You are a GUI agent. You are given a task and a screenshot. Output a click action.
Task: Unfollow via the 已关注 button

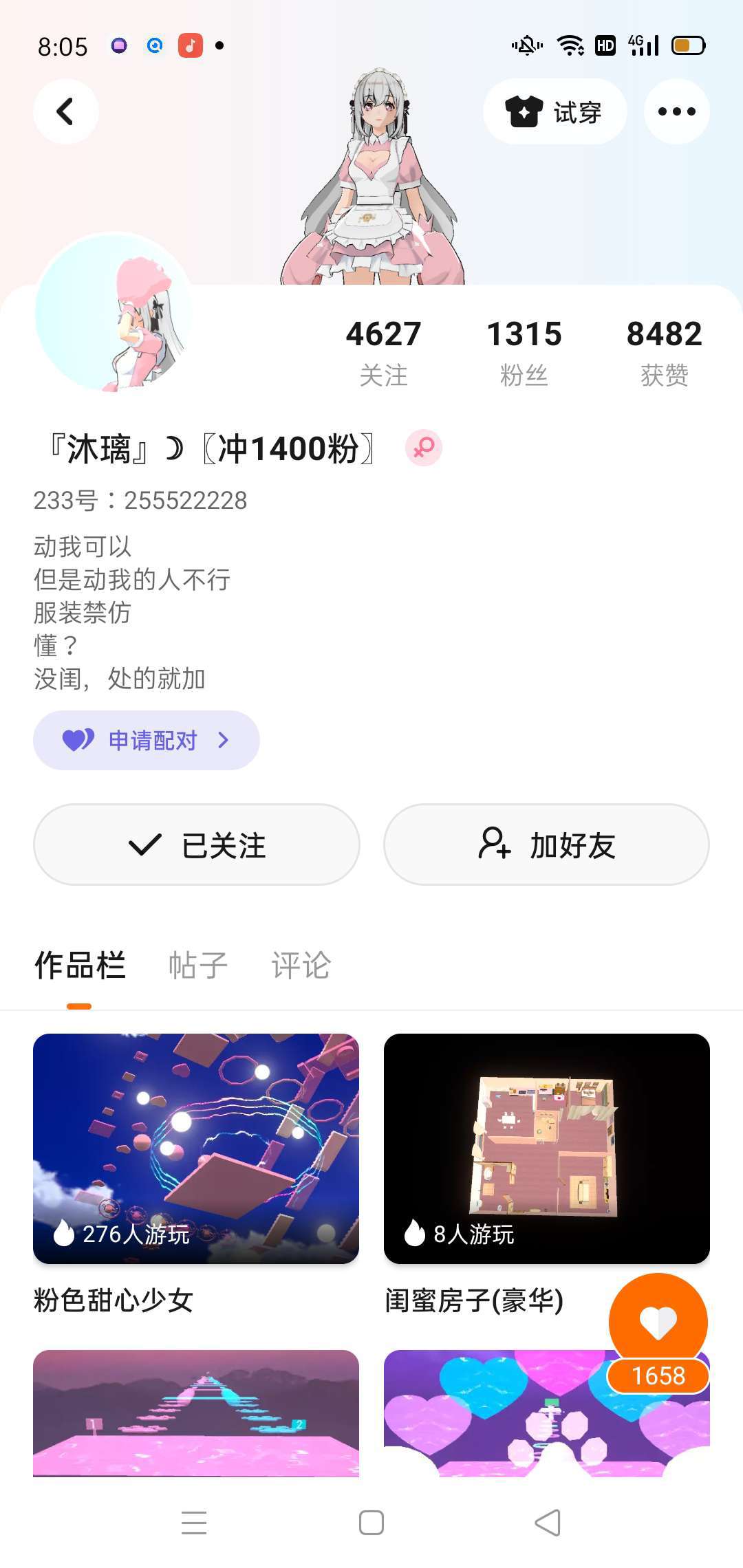196,845
